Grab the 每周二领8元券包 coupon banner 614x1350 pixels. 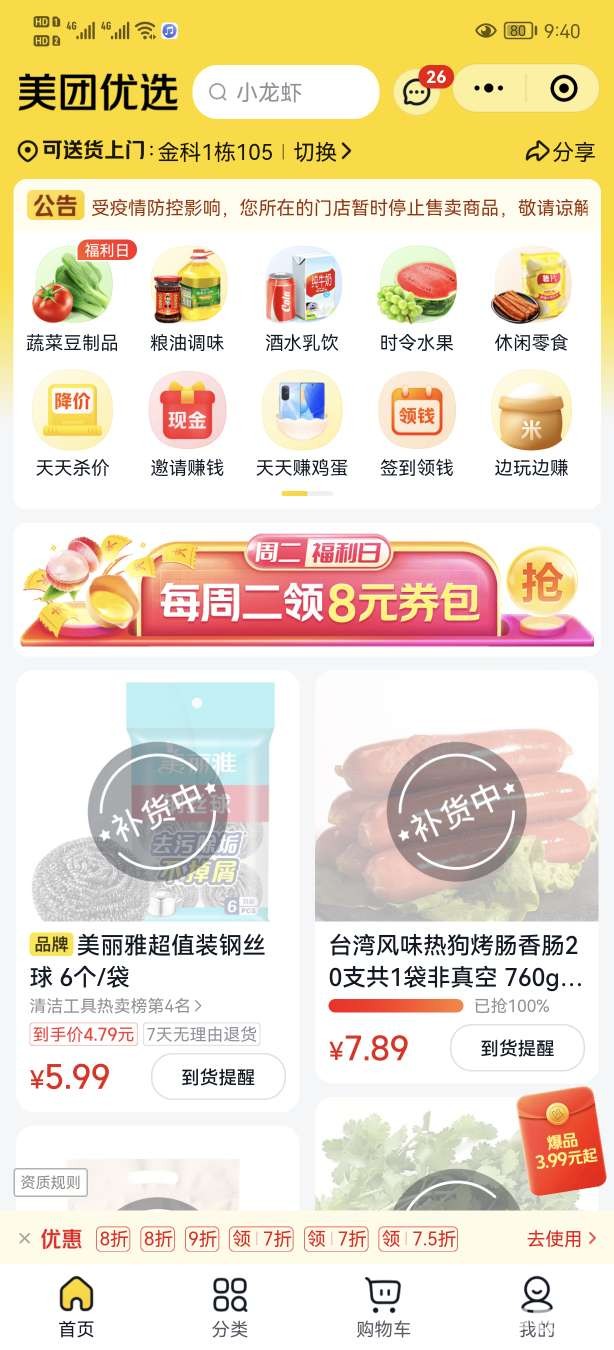point(307,590)
